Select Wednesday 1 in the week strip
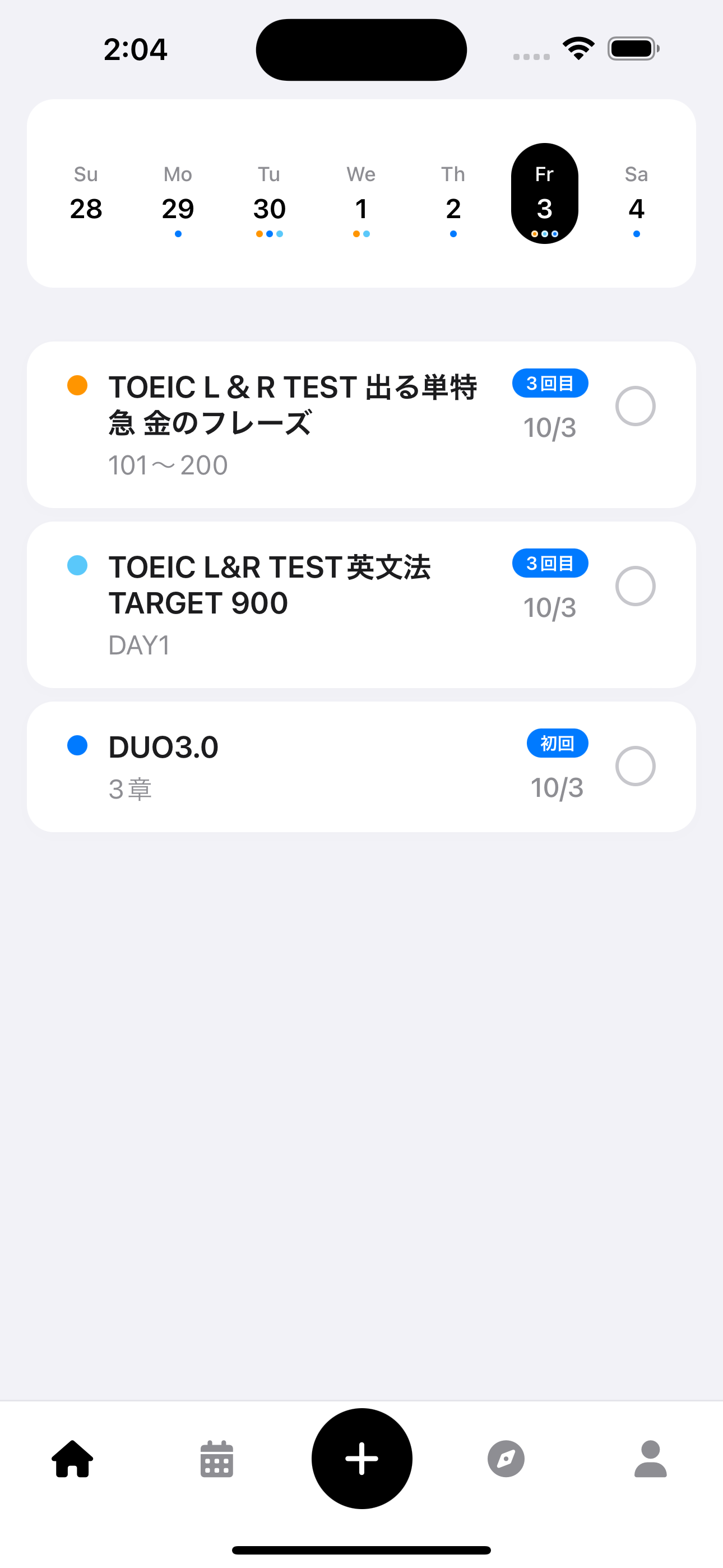723x1568 pixels. coord(361,195)
